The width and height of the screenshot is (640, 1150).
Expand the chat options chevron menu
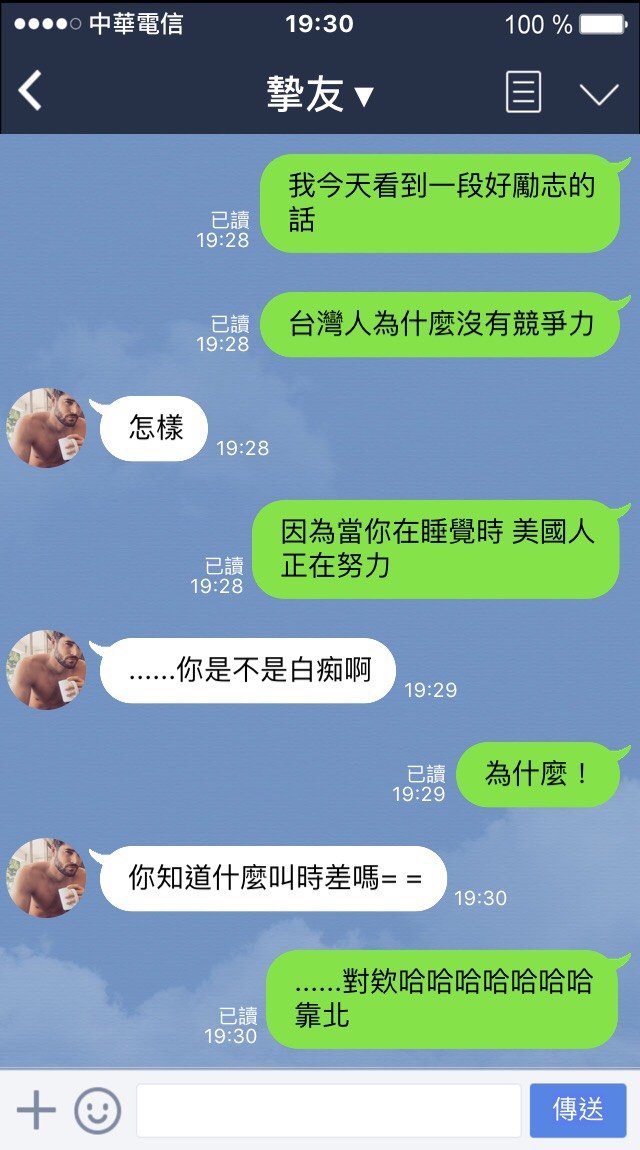click(599, 94)
